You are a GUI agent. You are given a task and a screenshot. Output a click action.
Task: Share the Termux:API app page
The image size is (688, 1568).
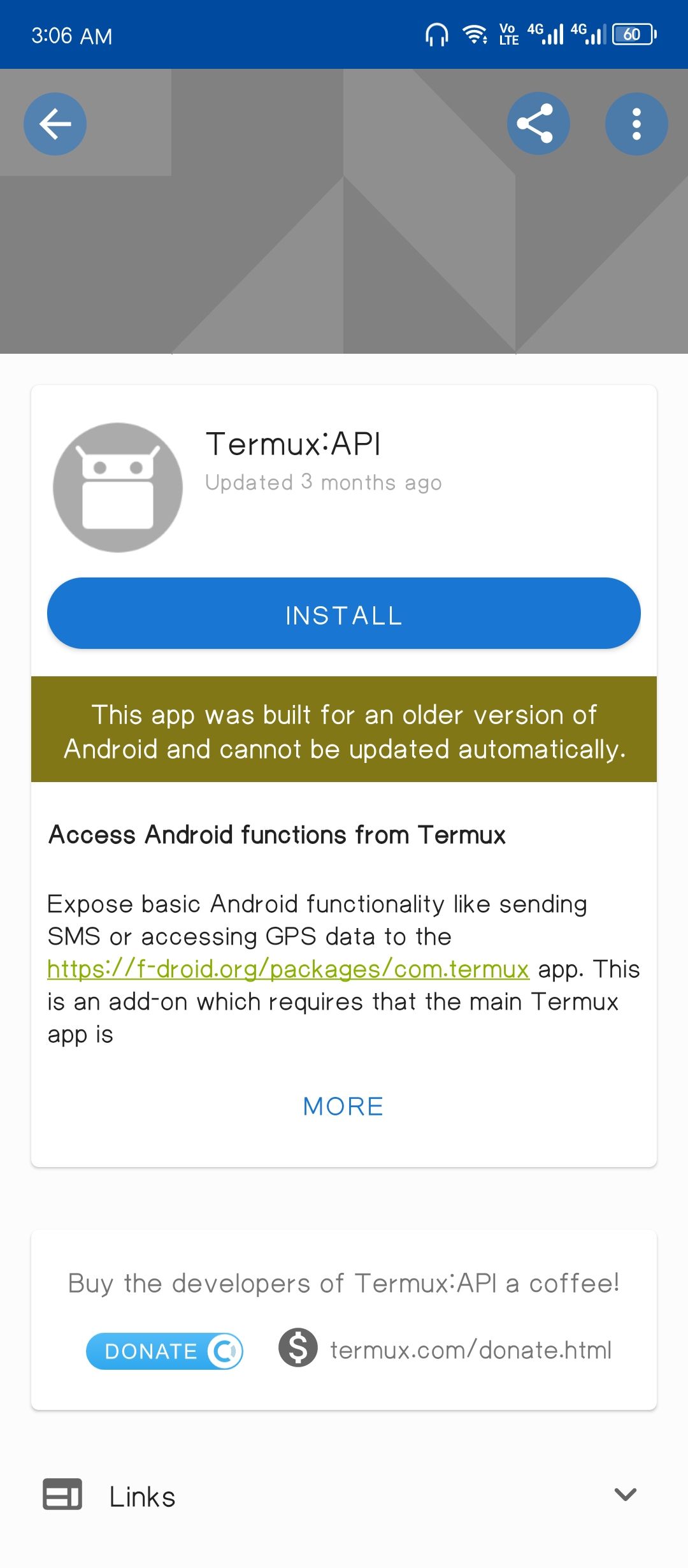pos(538,124)
